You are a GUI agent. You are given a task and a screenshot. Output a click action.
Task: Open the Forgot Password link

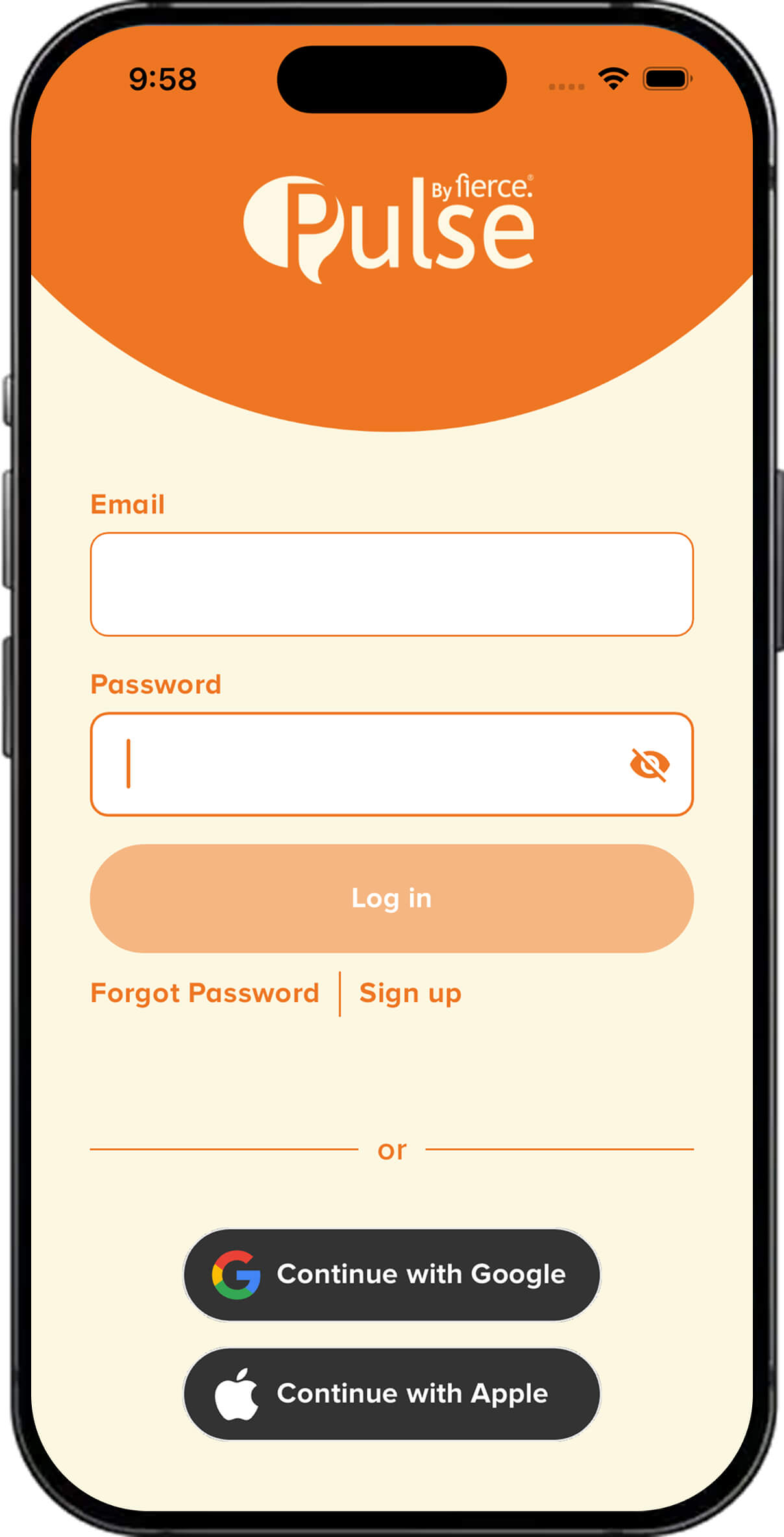pyautogui.click(x=205, y=994)
